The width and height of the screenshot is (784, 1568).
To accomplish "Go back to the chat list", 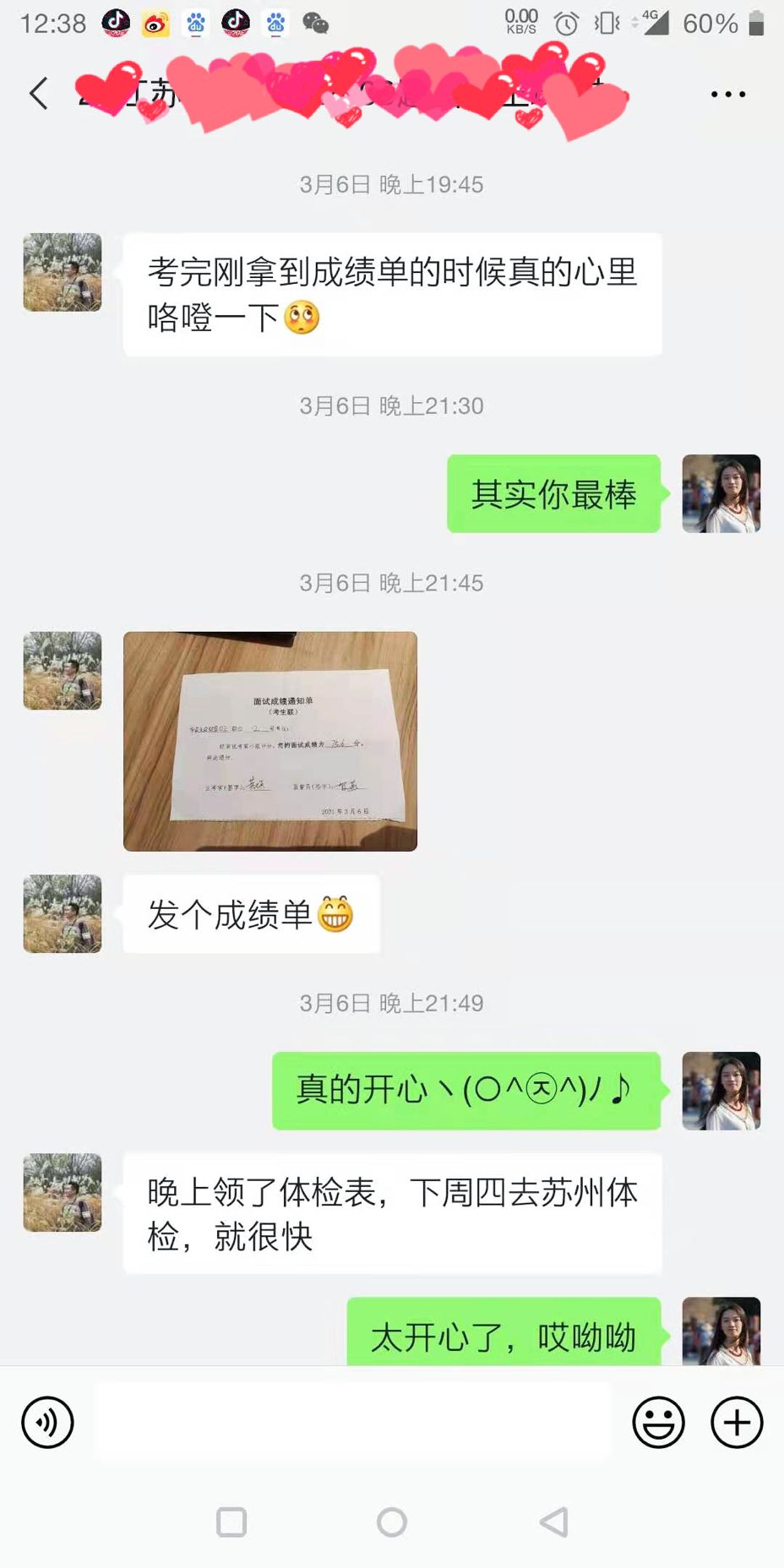I will coord(39,93).
